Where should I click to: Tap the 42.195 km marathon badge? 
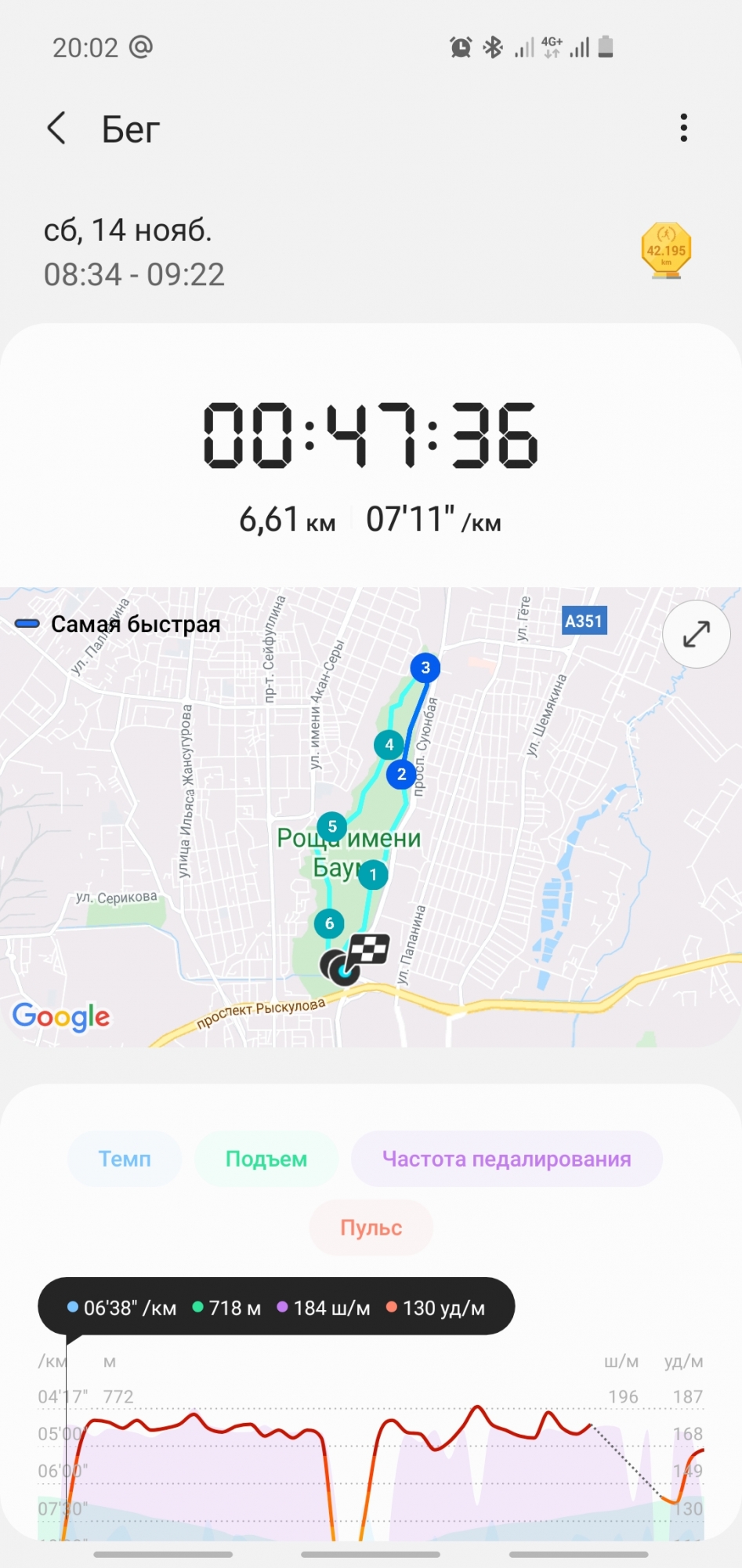click(666, 250)
